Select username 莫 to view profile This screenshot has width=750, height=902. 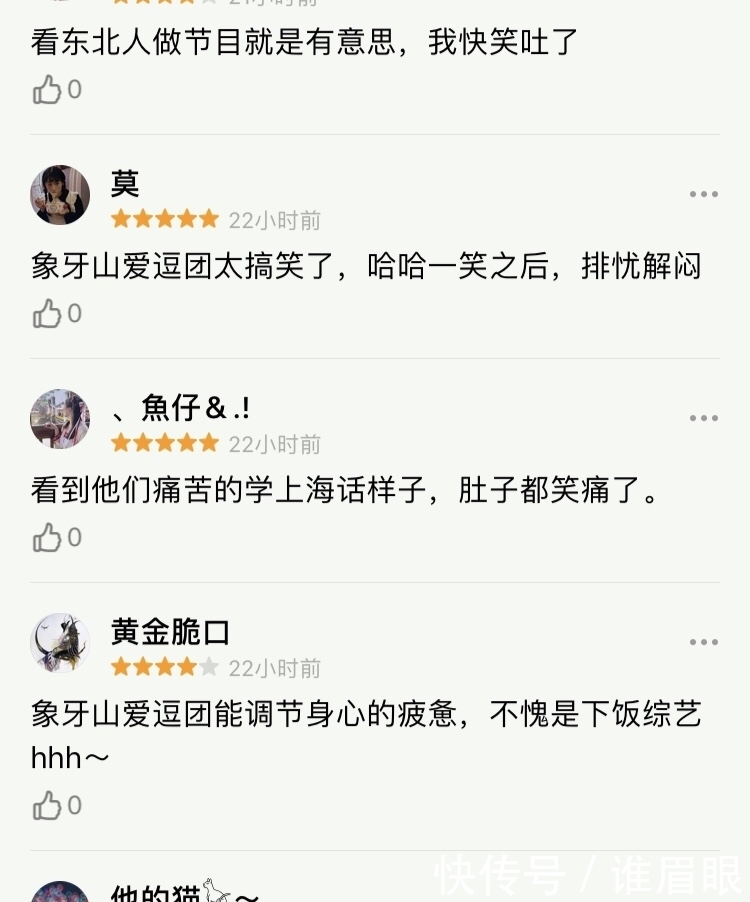point(125,184)
